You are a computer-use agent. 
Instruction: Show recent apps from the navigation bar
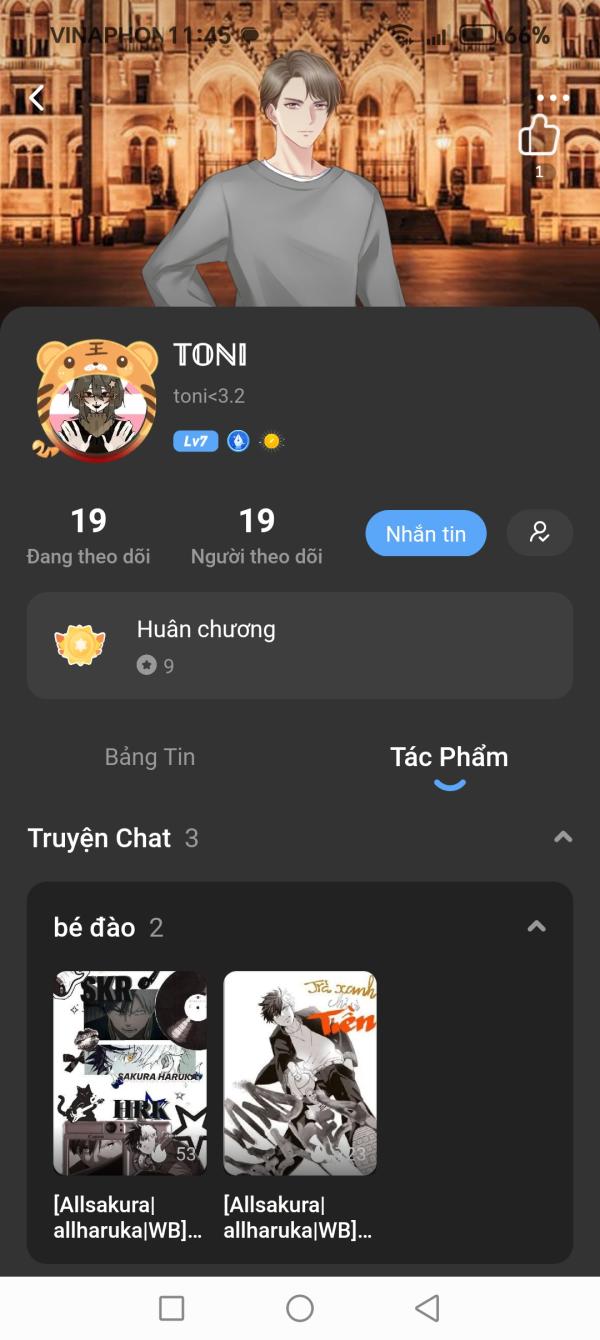172,1308
